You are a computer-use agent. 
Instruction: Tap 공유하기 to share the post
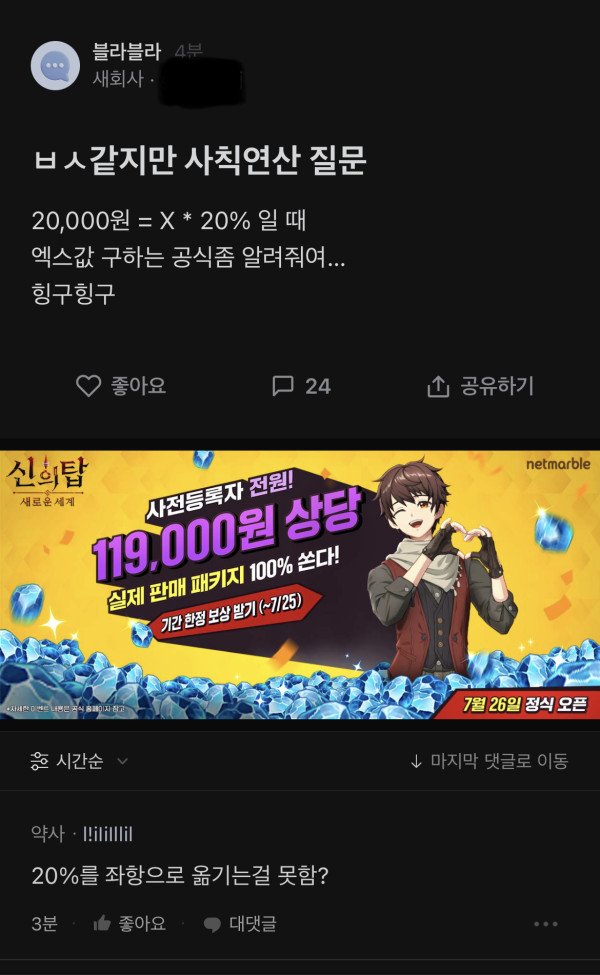[x=480, y=386]
